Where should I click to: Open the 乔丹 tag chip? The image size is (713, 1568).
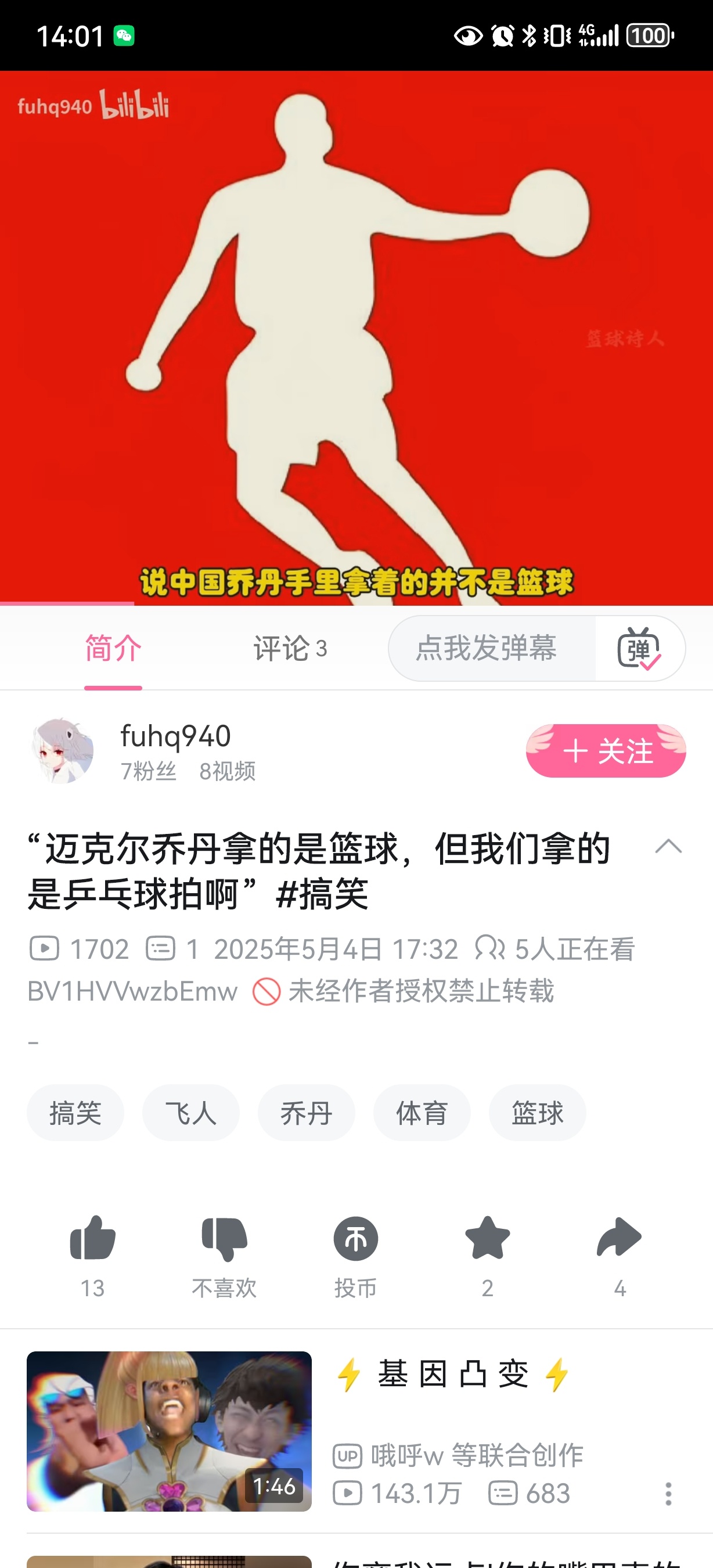tap(306, 1113)
